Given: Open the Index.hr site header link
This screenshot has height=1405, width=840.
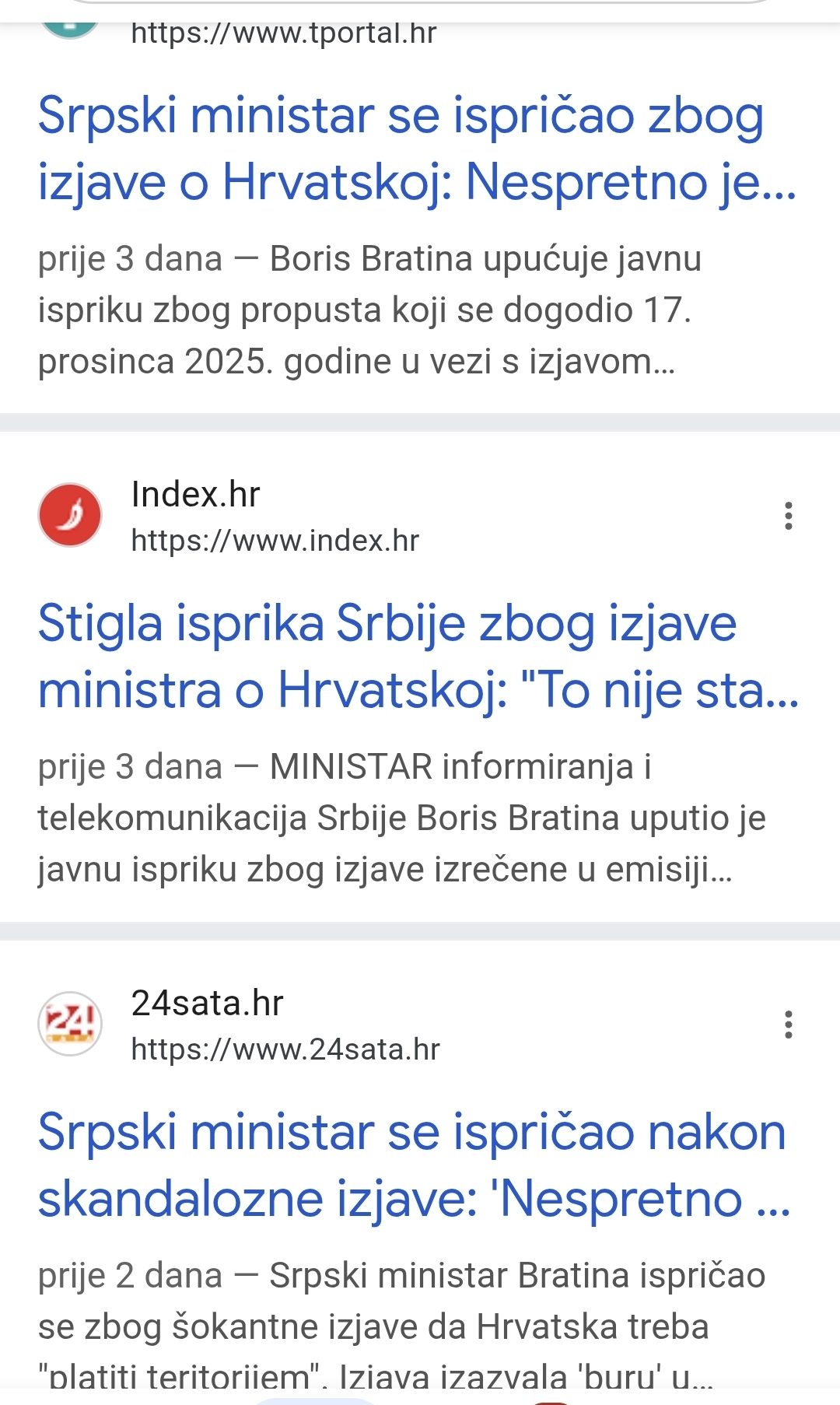Looking at the screenshot, I should point(196,495).
